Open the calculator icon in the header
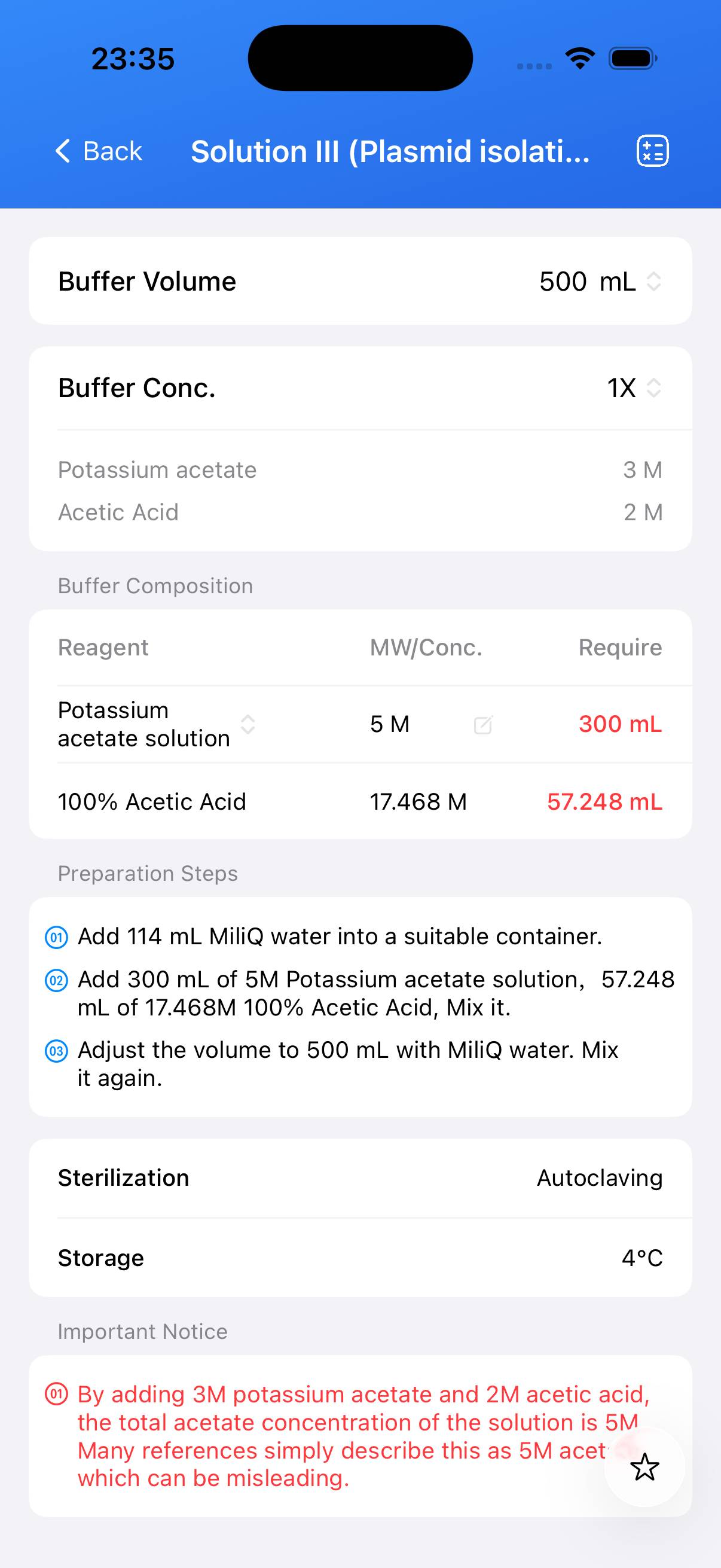Image resolution: width=721 pixels, height=1568 pixels. coord(652,151)
